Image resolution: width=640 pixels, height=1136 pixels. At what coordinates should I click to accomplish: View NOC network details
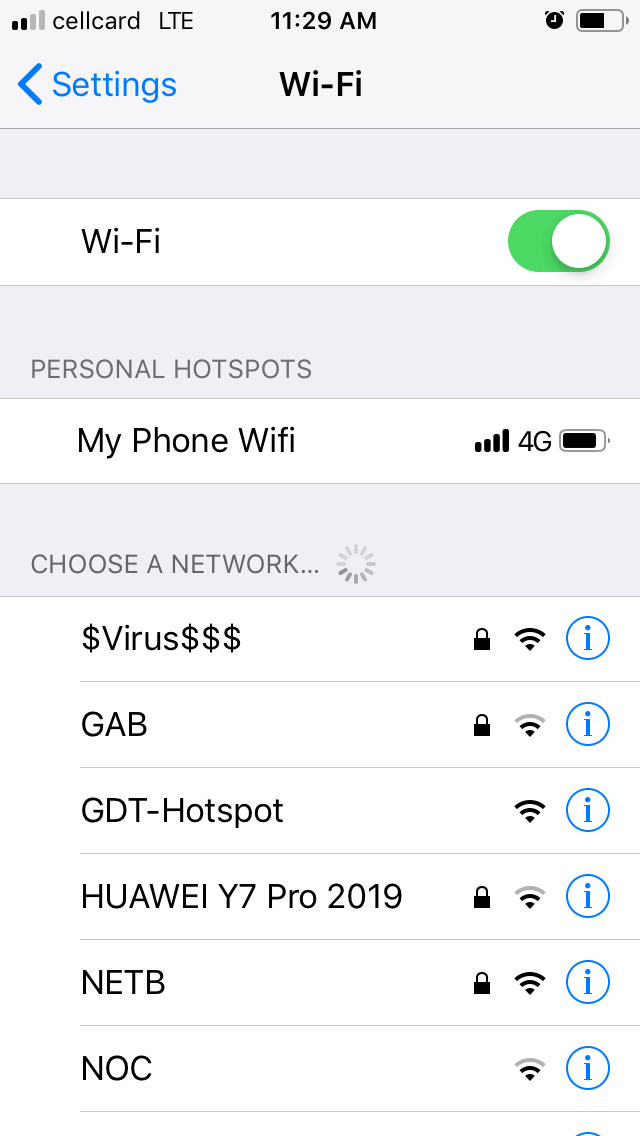(588, 1069)
